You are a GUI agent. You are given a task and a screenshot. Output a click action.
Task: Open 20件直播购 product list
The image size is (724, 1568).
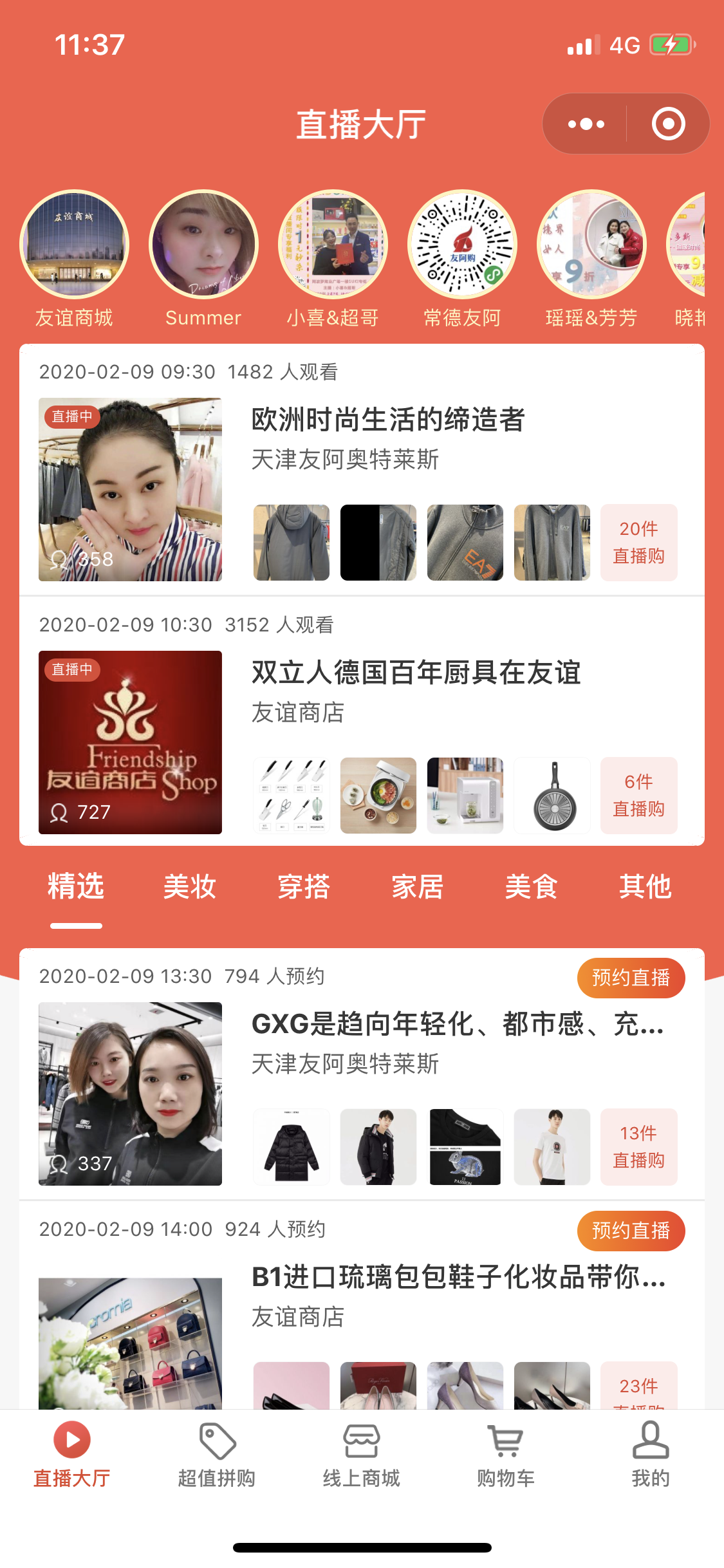click(x=638, y=542)
